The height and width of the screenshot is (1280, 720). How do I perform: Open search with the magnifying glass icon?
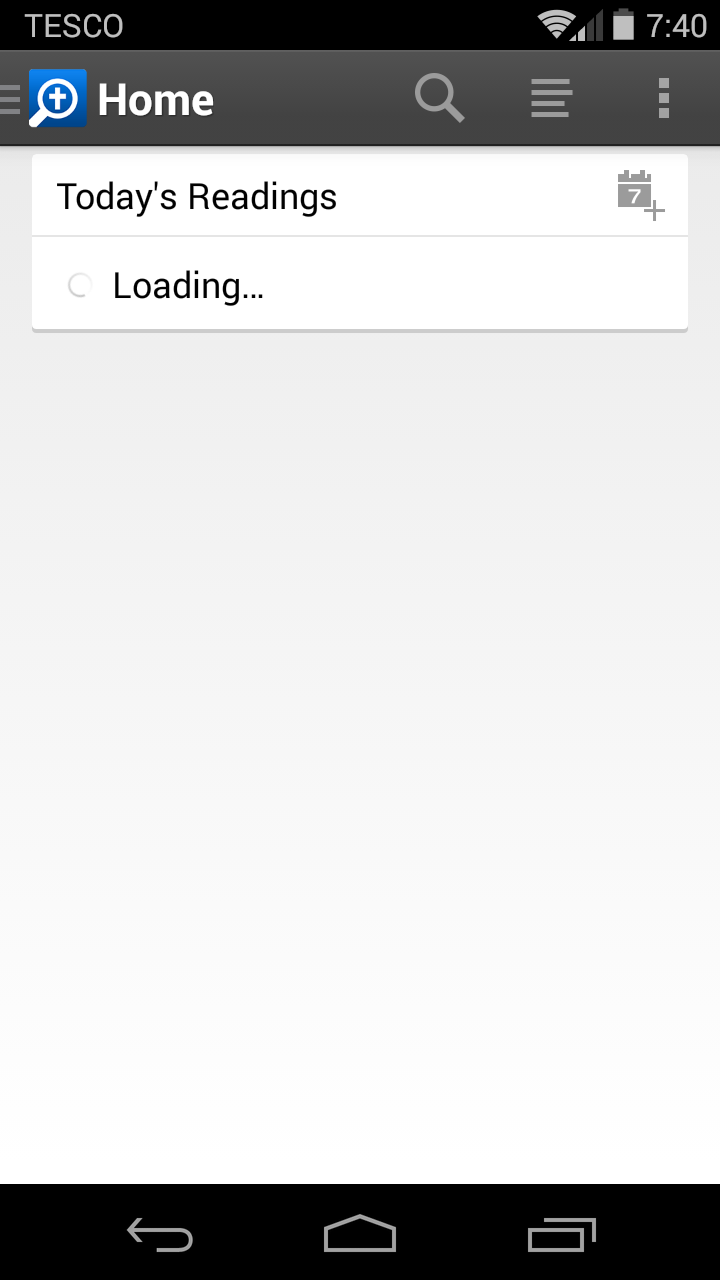point(440,97)
